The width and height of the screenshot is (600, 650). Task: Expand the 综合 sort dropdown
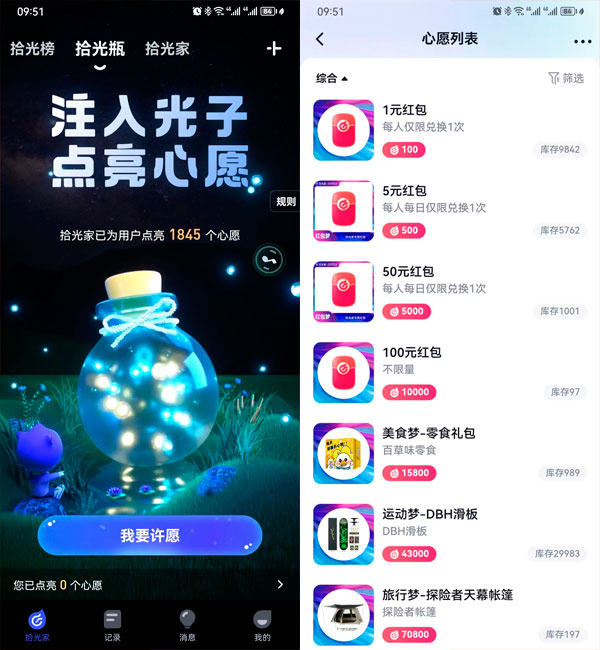tap(332, 78)
